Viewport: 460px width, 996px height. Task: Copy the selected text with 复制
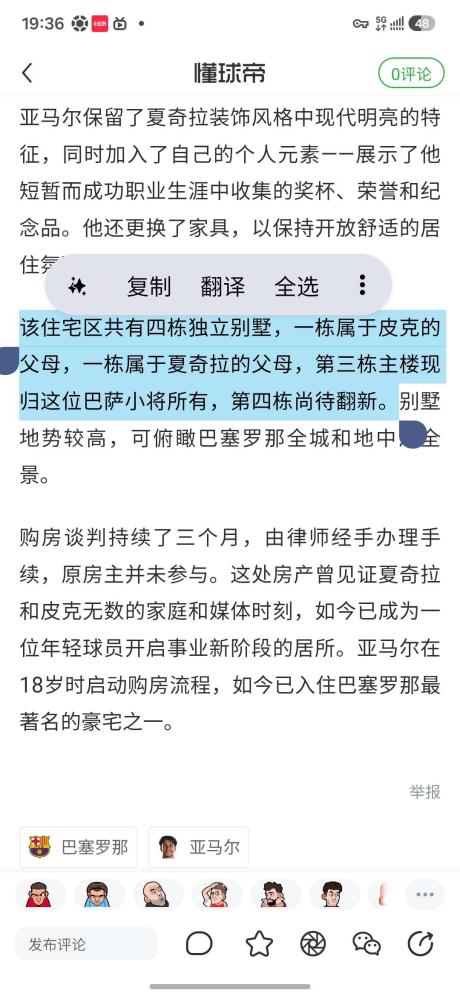pos(149,286)
